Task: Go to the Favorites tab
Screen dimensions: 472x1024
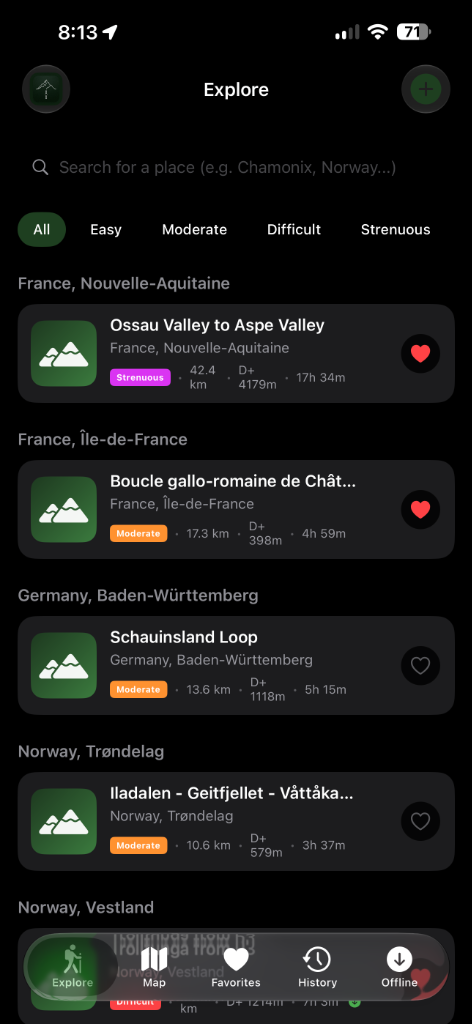Action: (x=236, y=967)
